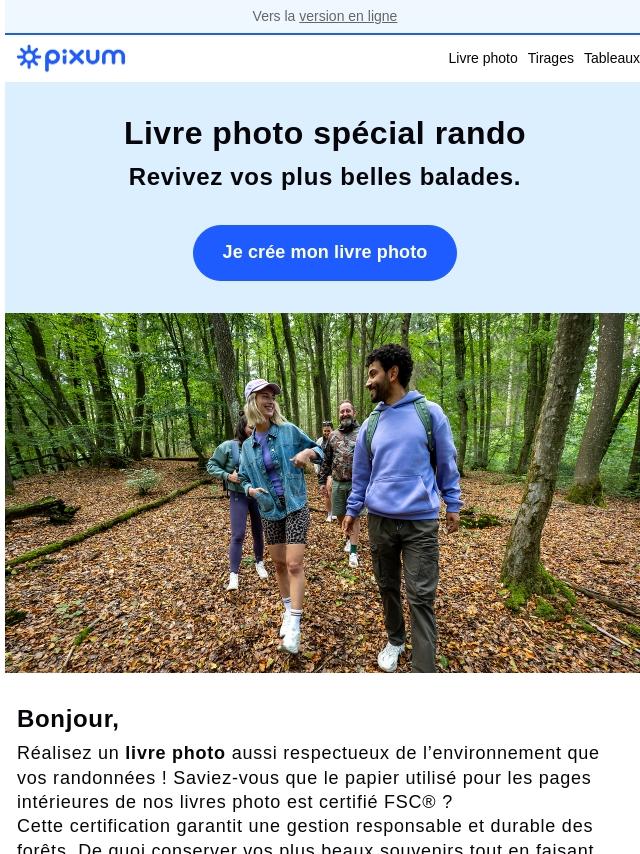Go to Livre photo section

(483, 58)
